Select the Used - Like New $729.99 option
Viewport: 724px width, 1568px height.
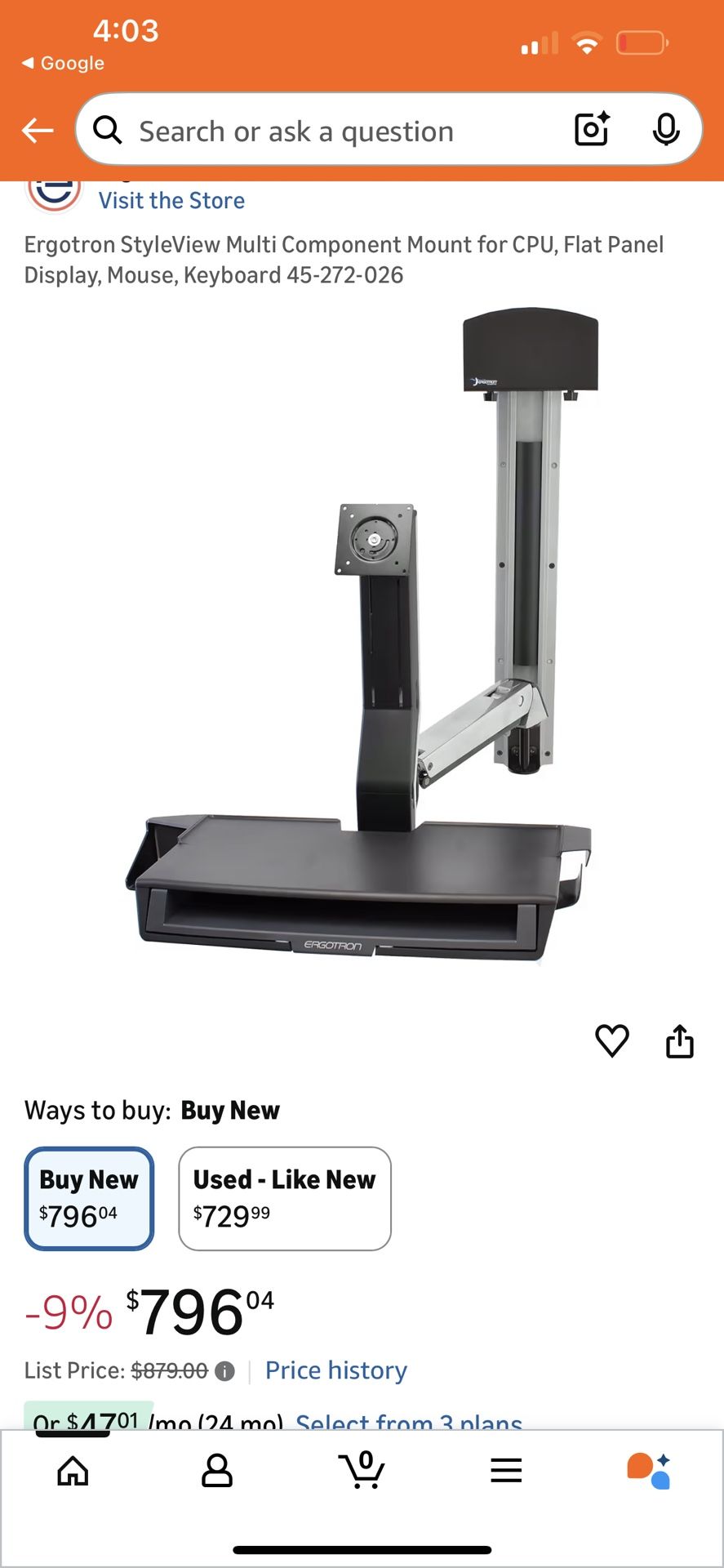coord(284,1198)
